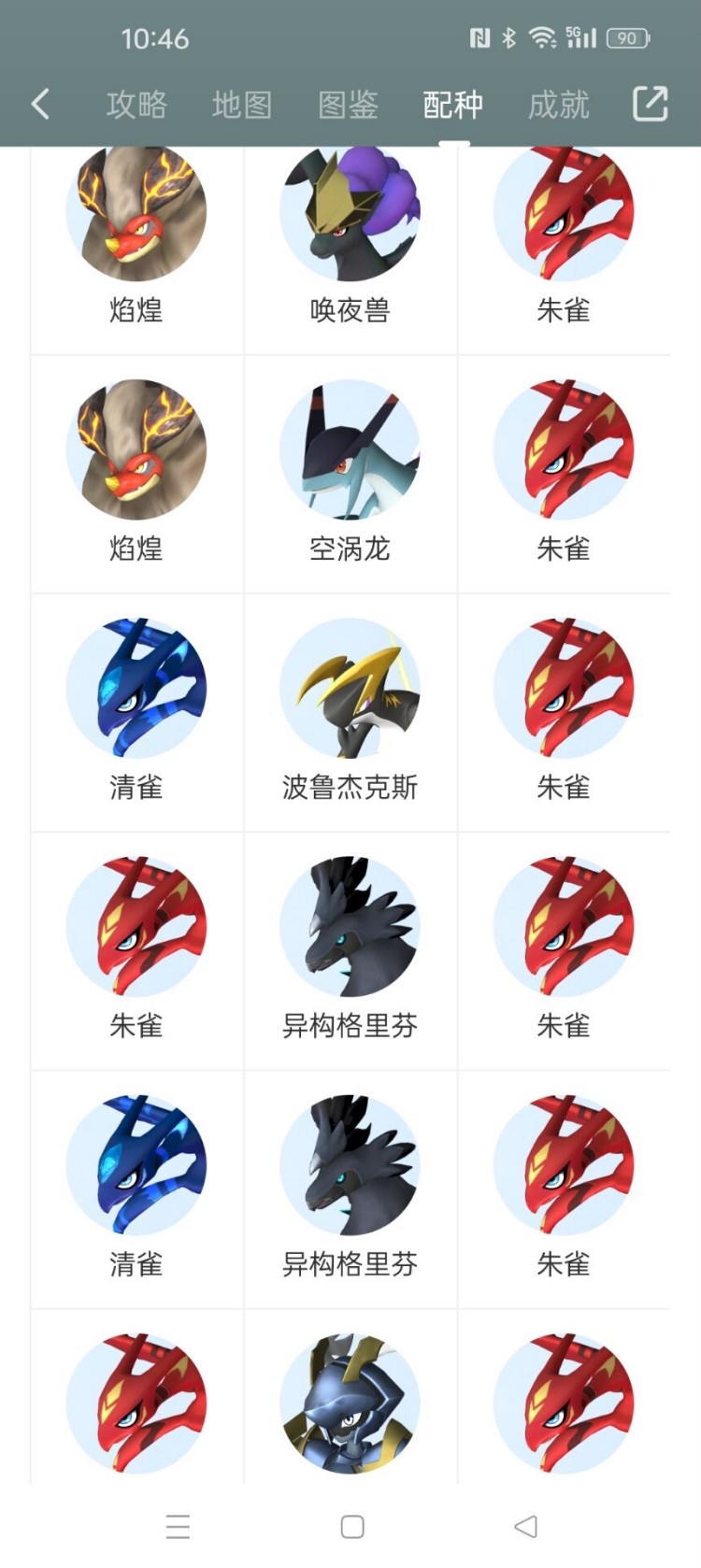Tap the 异构格里芬 name label in row five
This screenshot has width=701, height=1568.
[350, 1264]
